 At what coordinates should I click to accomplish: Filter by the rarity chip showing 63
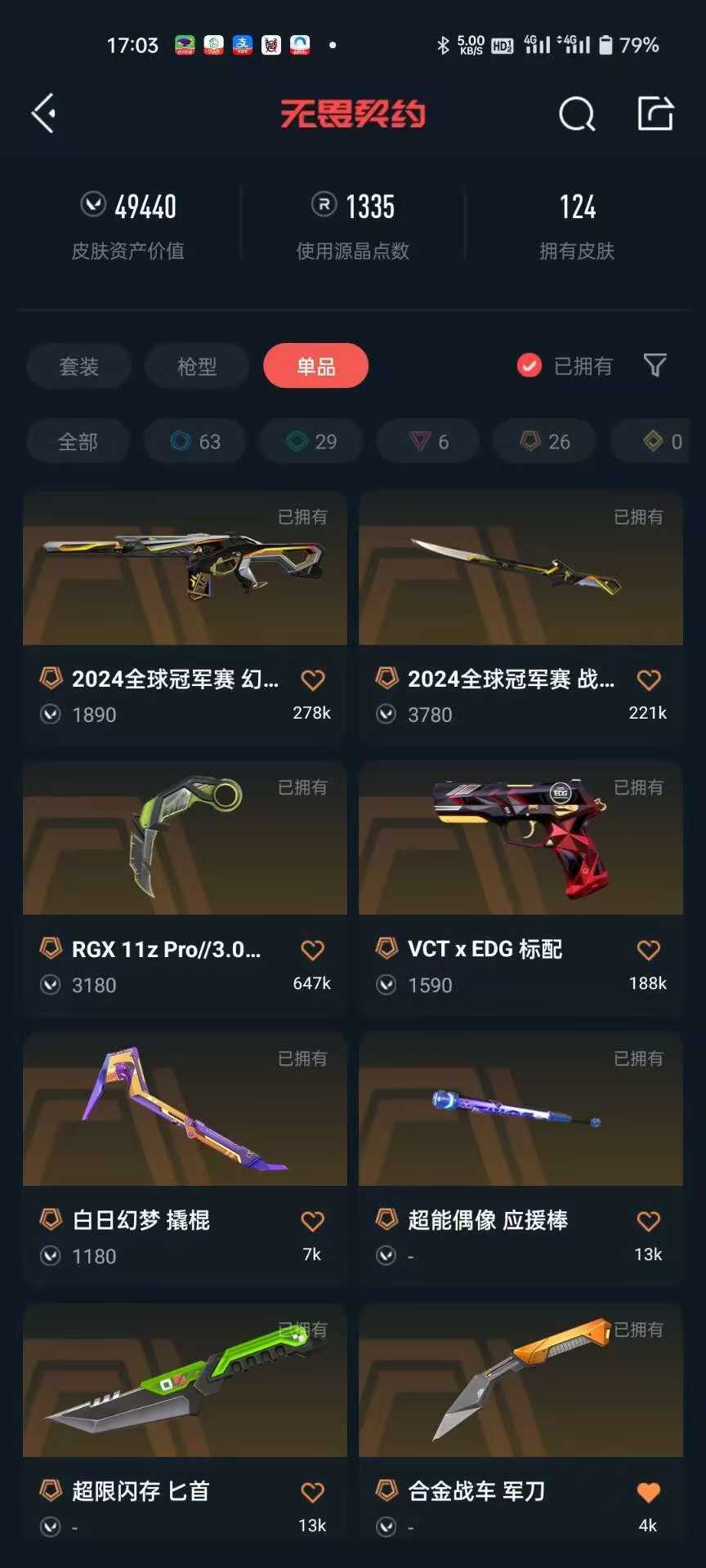pos(195,442)
